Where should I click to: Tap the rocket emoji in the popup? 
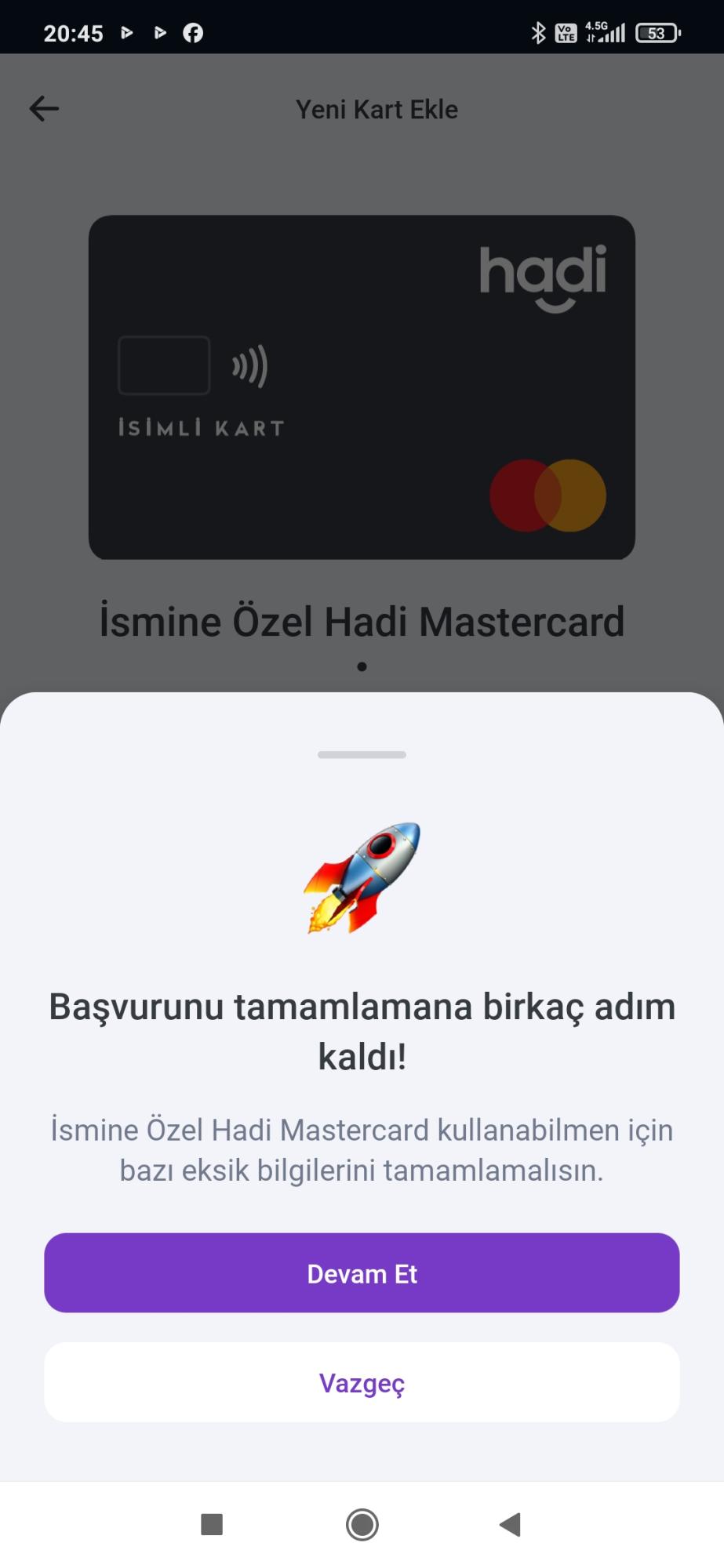(x=362, y=878)
